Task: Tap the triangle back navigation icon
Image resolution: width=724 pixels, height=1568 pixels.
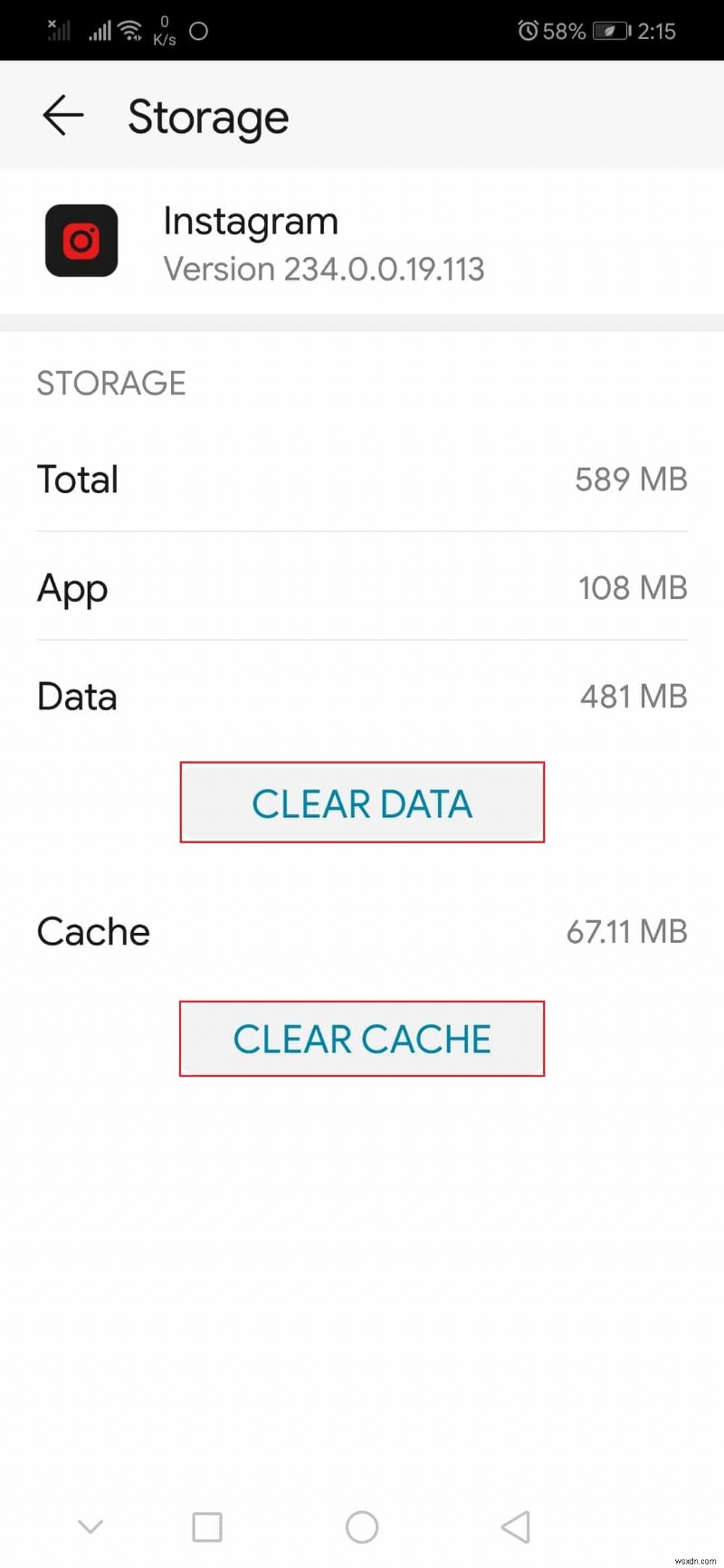Action: pyautogui.click(x=515, y=1526)
